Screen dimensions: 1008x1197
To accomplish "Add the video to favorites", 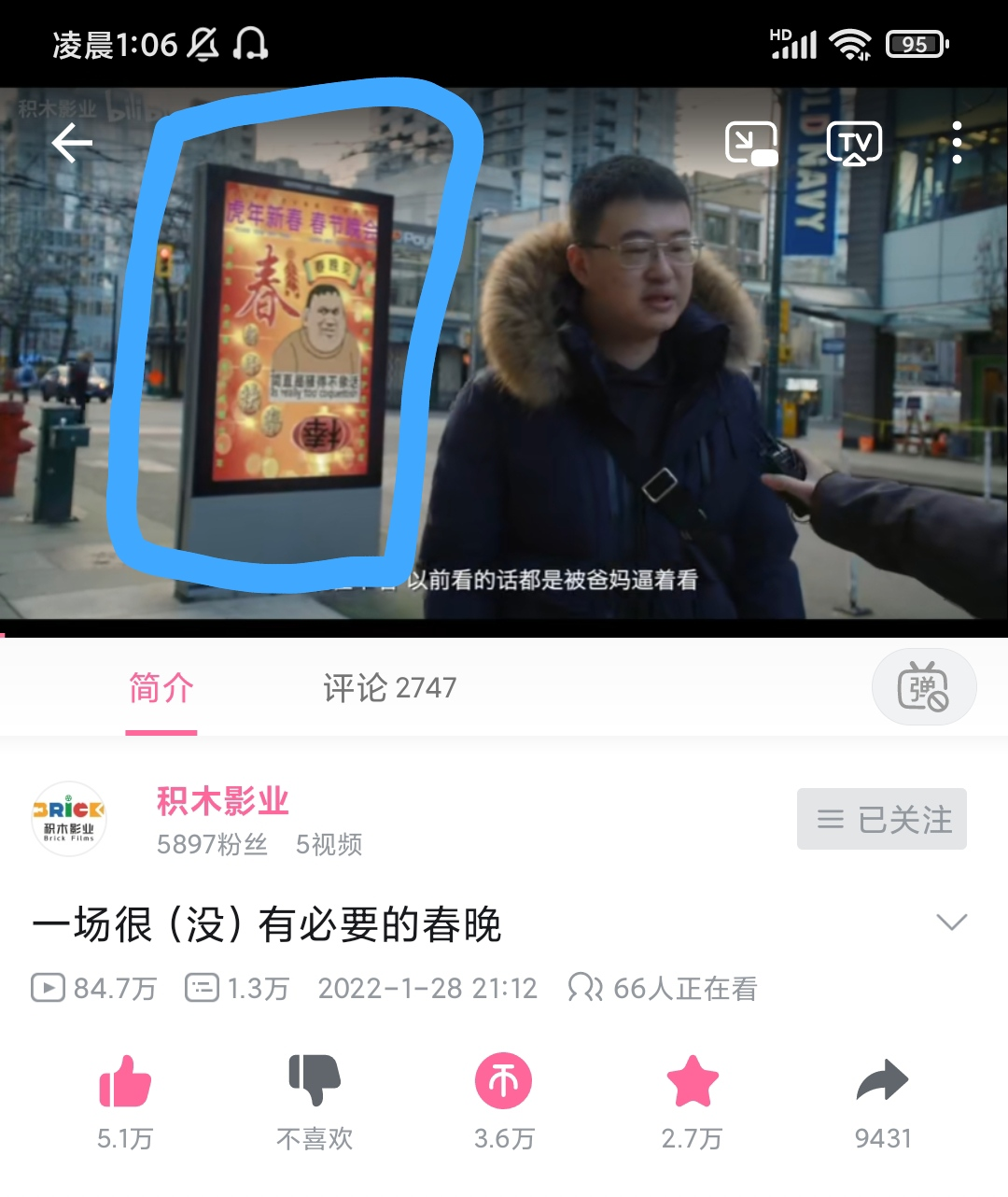I will [x=693, y=1083].
